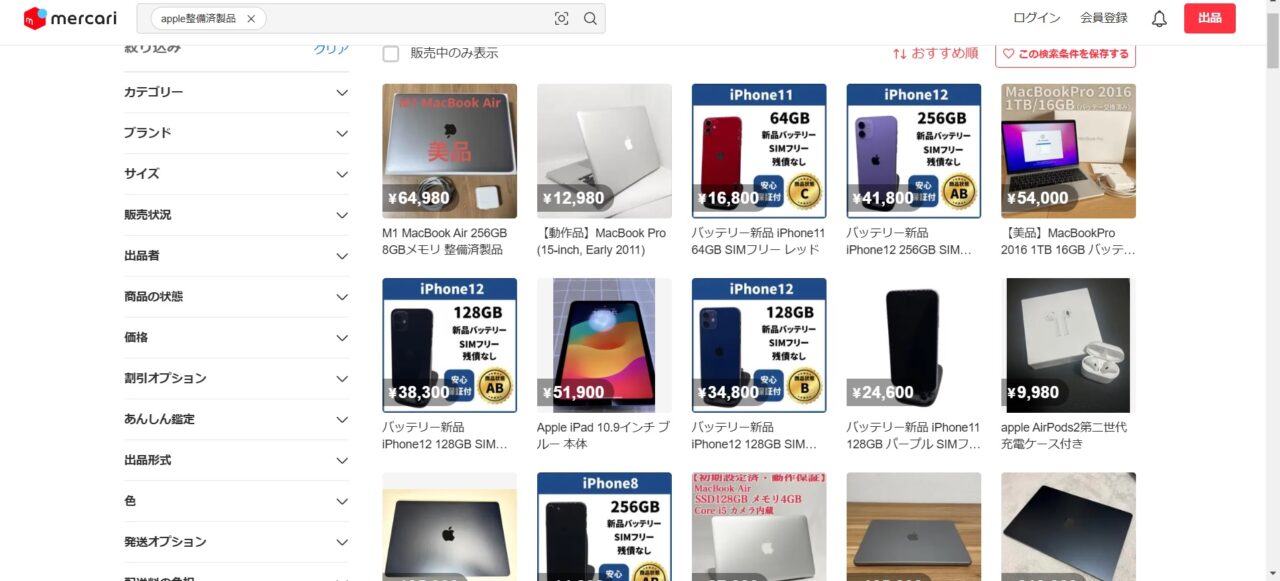This screenshot has width=1280, height=581.
Task: Expand the 商品の状態 filter
Action: pyautogui.click(x=236, y=297)
